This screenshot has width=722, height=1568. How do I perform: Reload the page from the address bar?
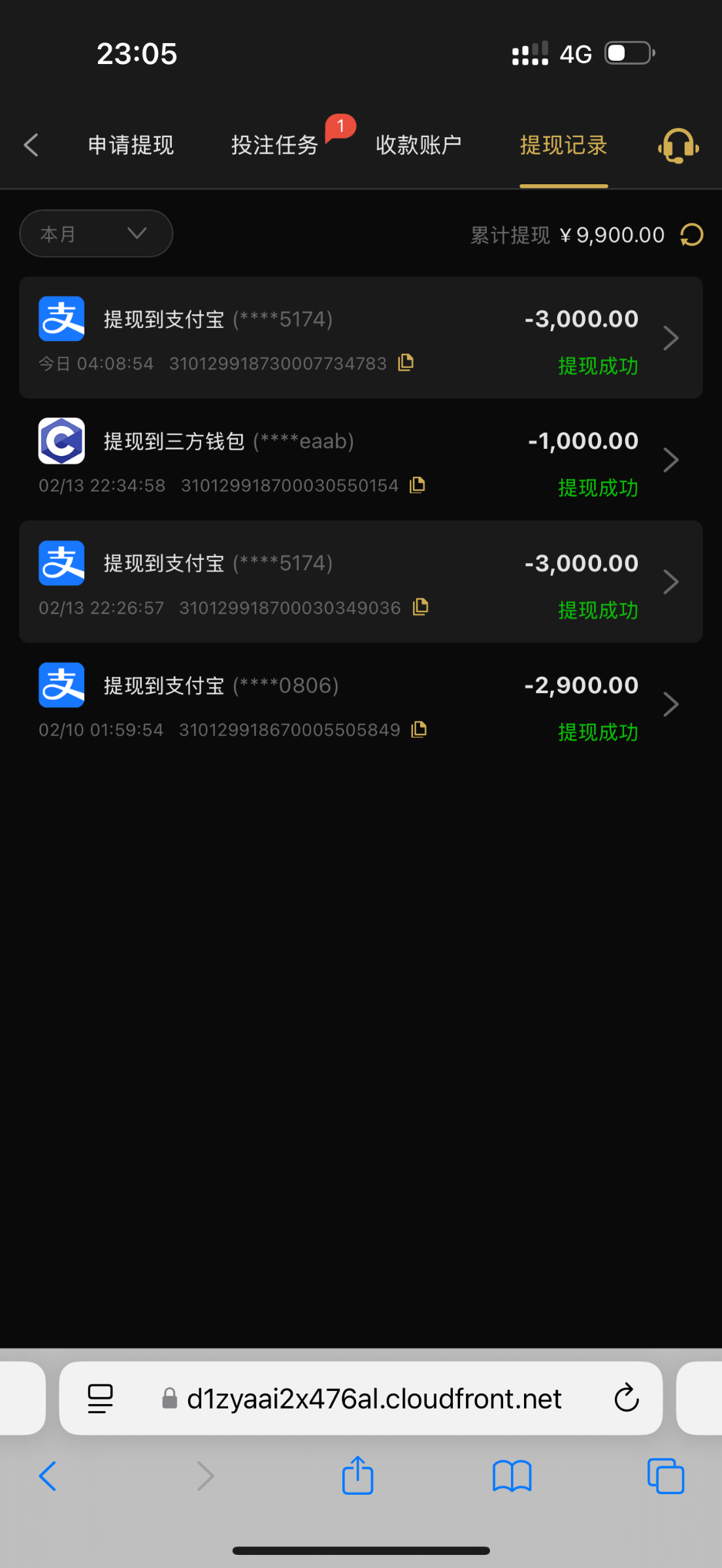pyautogui.click(x=626, y=1398)
